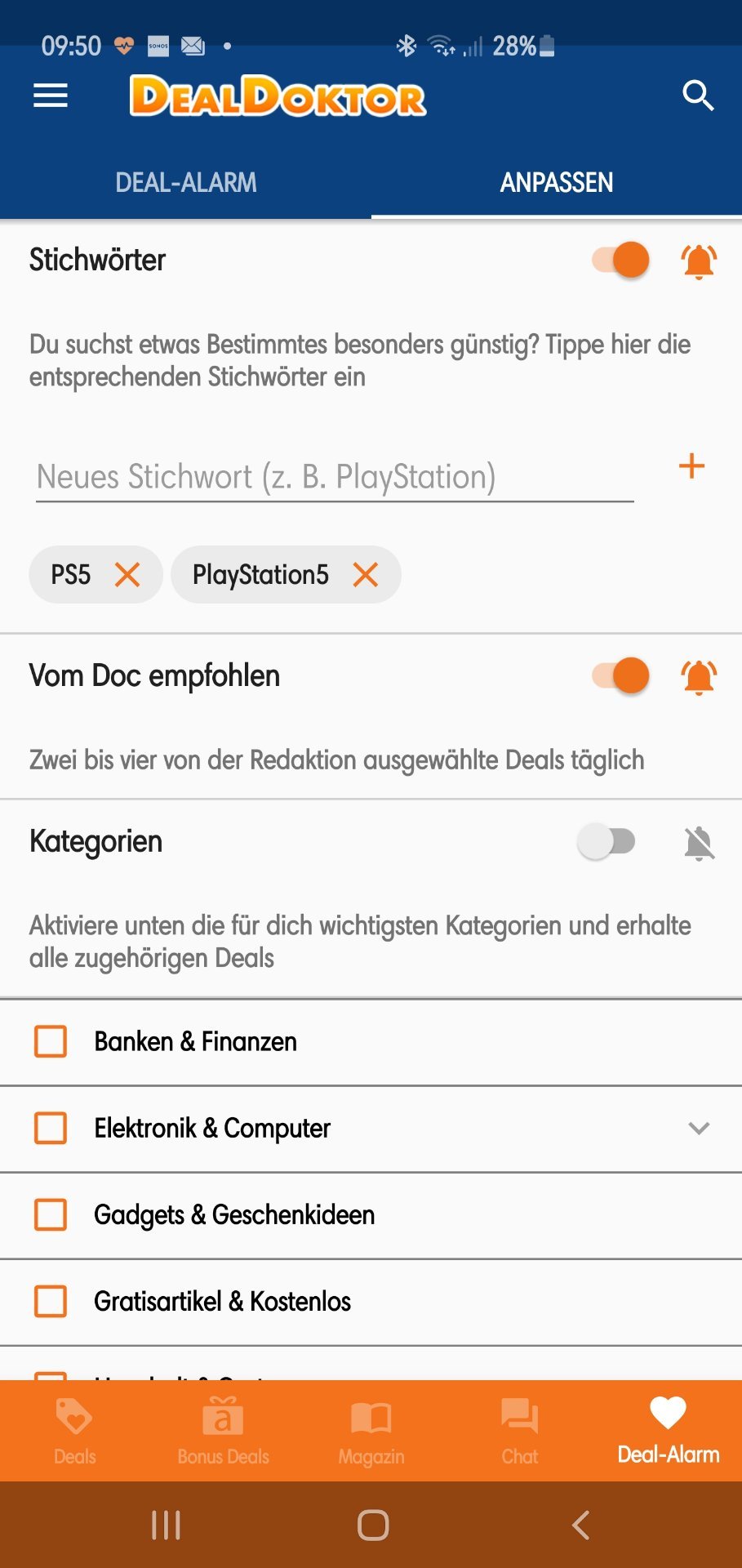
Task: Open the hamburger drawer menu
Action: (x=51, y=96)
